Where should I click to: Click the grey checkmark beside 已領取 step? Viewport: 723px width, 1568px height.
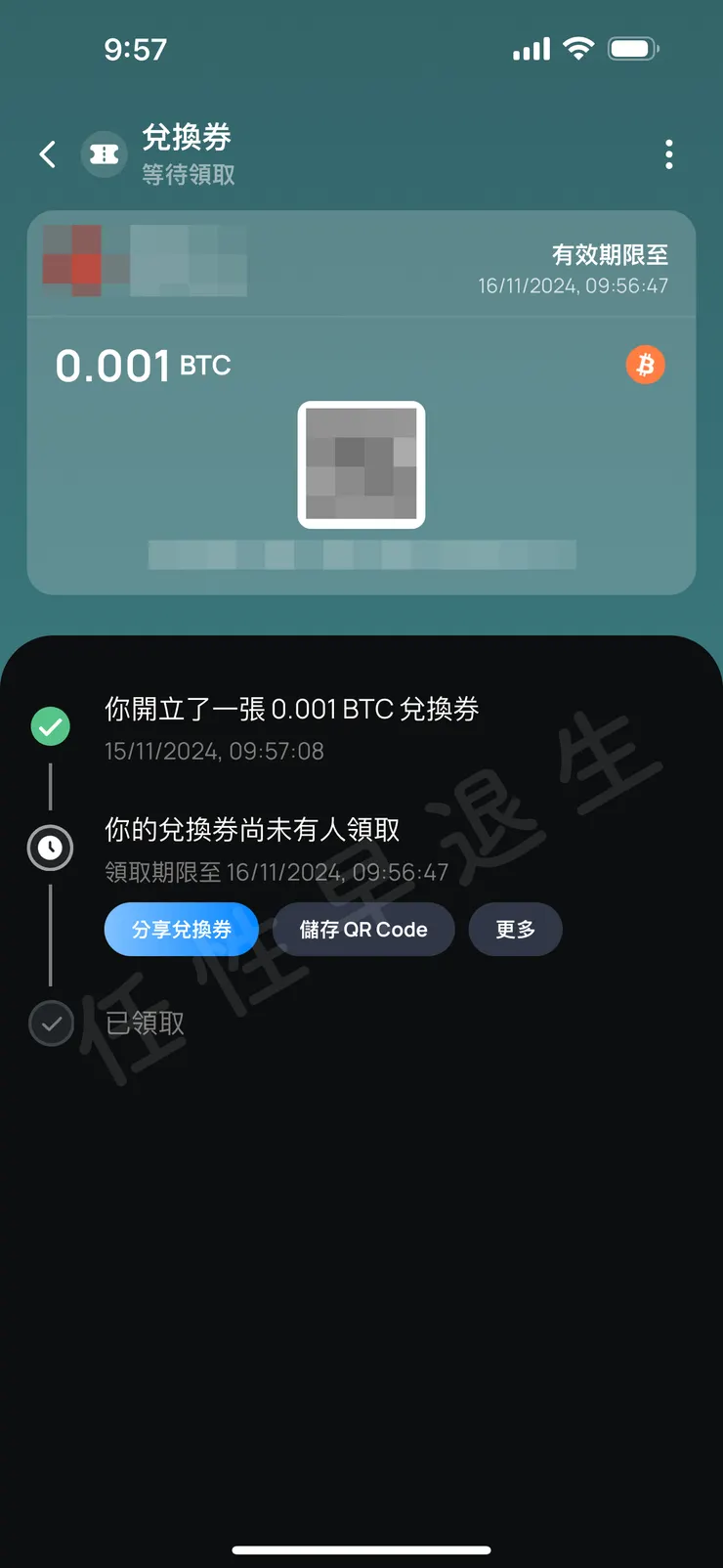pos(51,1024)
